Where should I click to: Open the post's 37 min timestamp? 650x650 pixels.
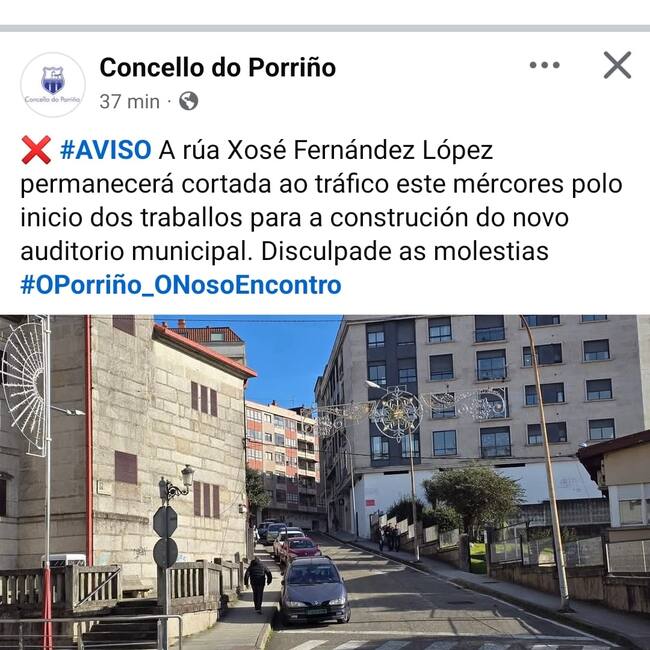(x=129, y=101)
